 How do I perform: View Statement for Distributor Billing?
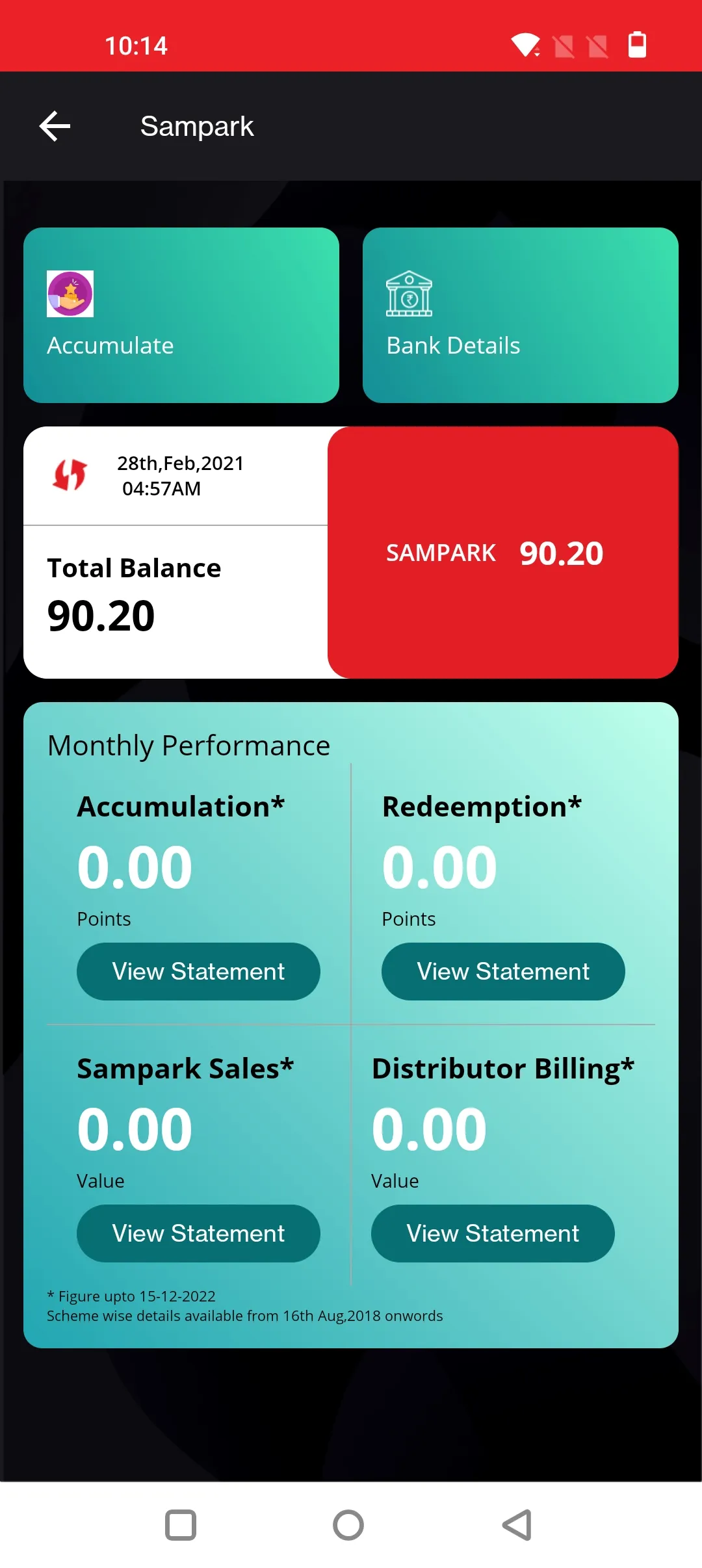(492, 1233)
